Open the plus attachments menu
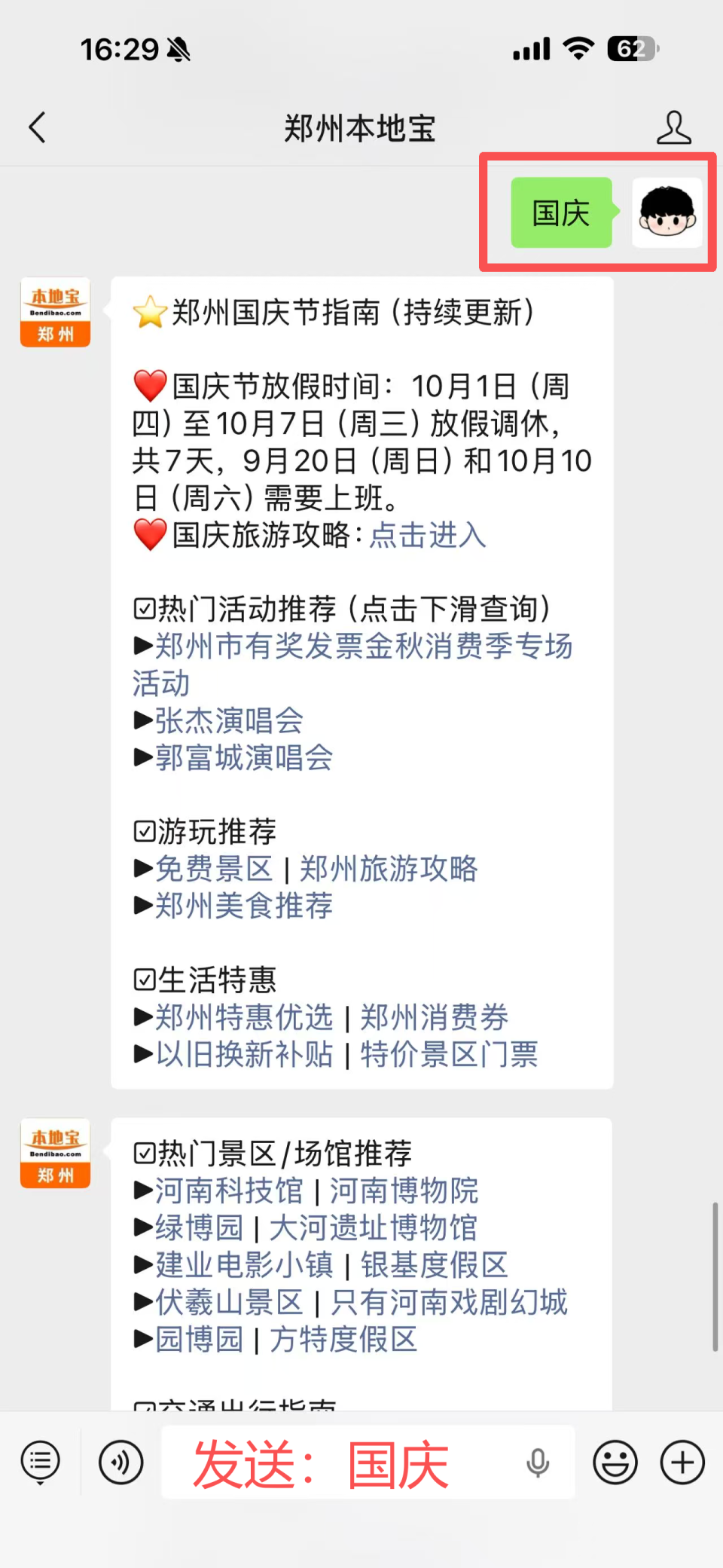This screenshot has width=723, height=1568. [682, 1463]
